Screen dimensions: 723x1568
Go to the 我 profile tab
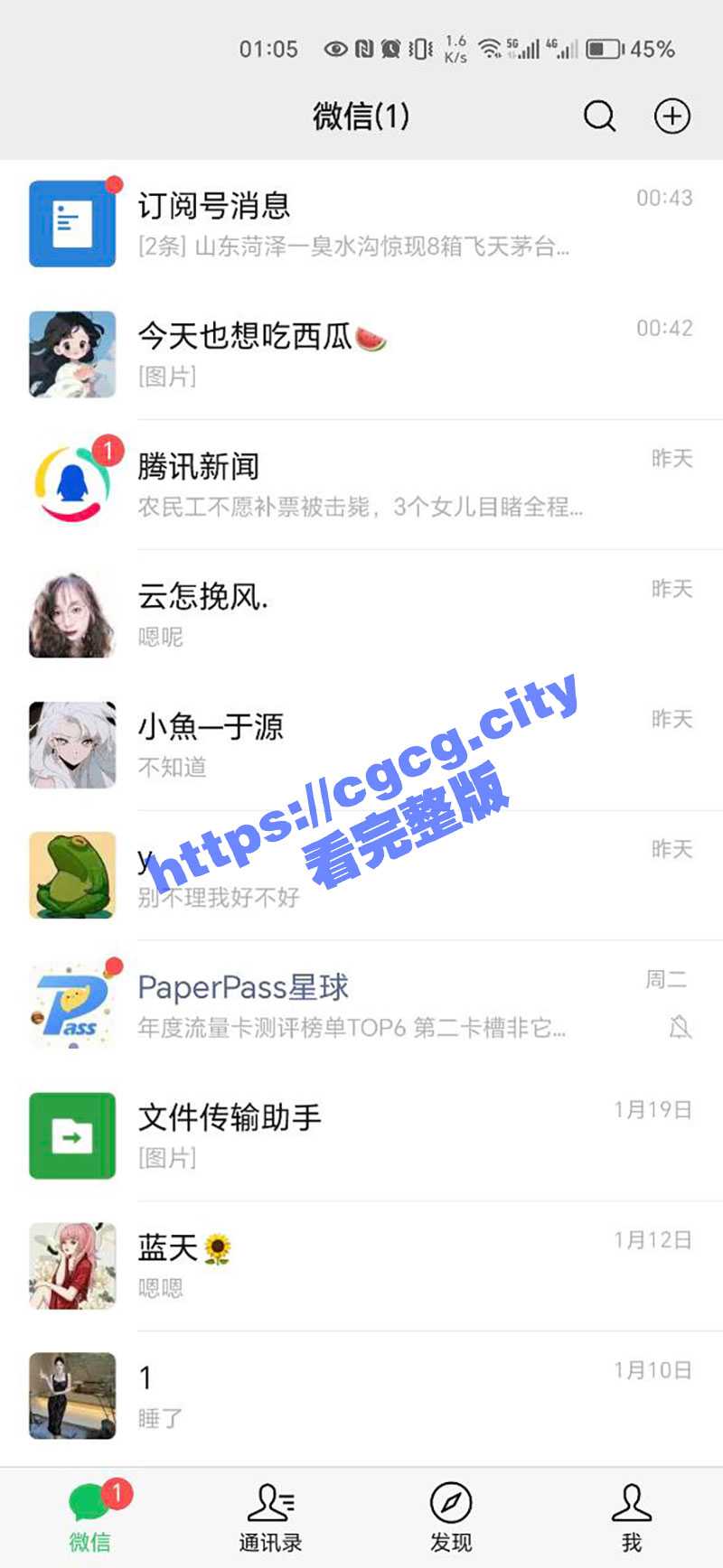point(632,1517)
